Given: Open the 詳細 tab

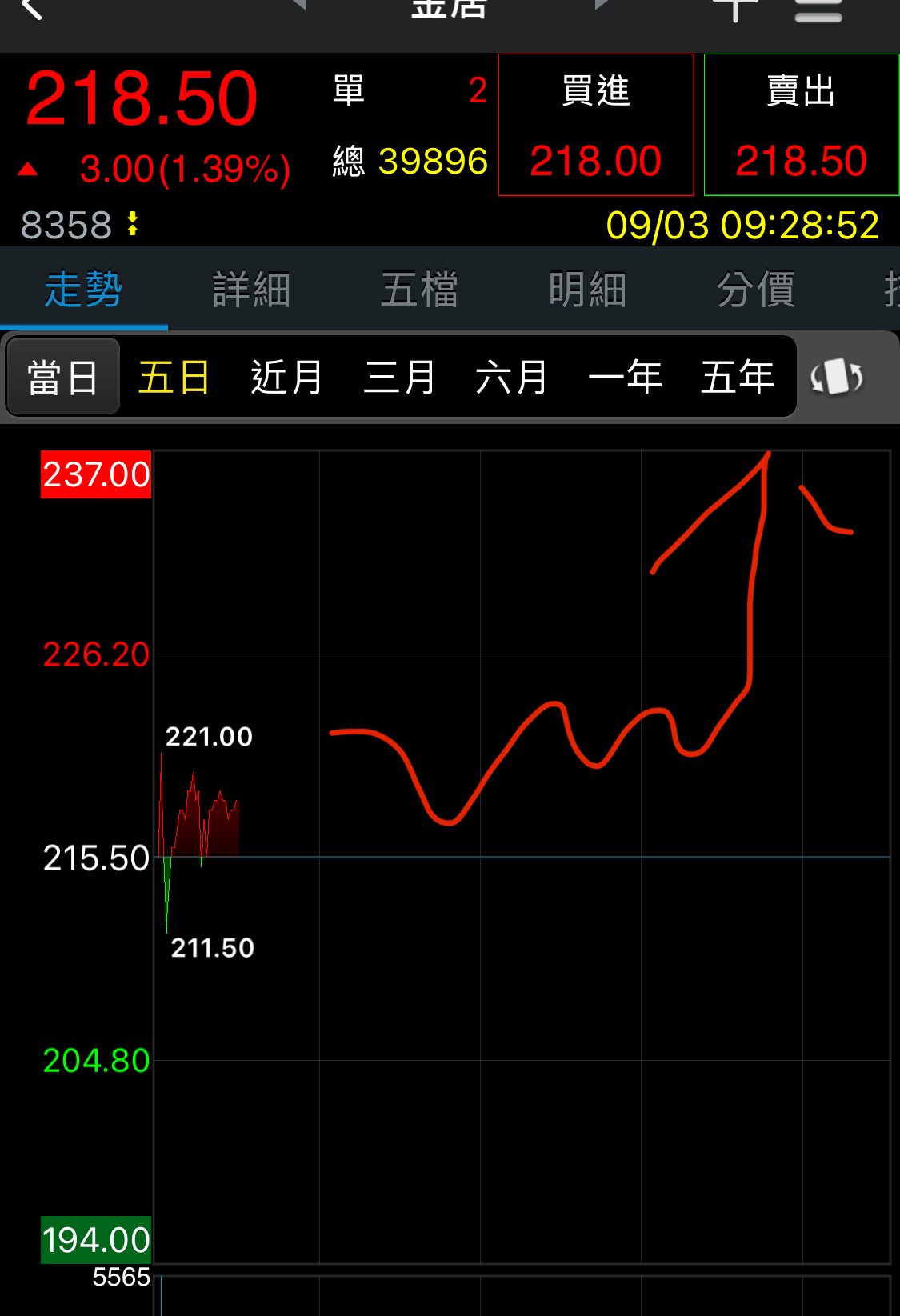Looking at the screenshot, I should [251, 290].
